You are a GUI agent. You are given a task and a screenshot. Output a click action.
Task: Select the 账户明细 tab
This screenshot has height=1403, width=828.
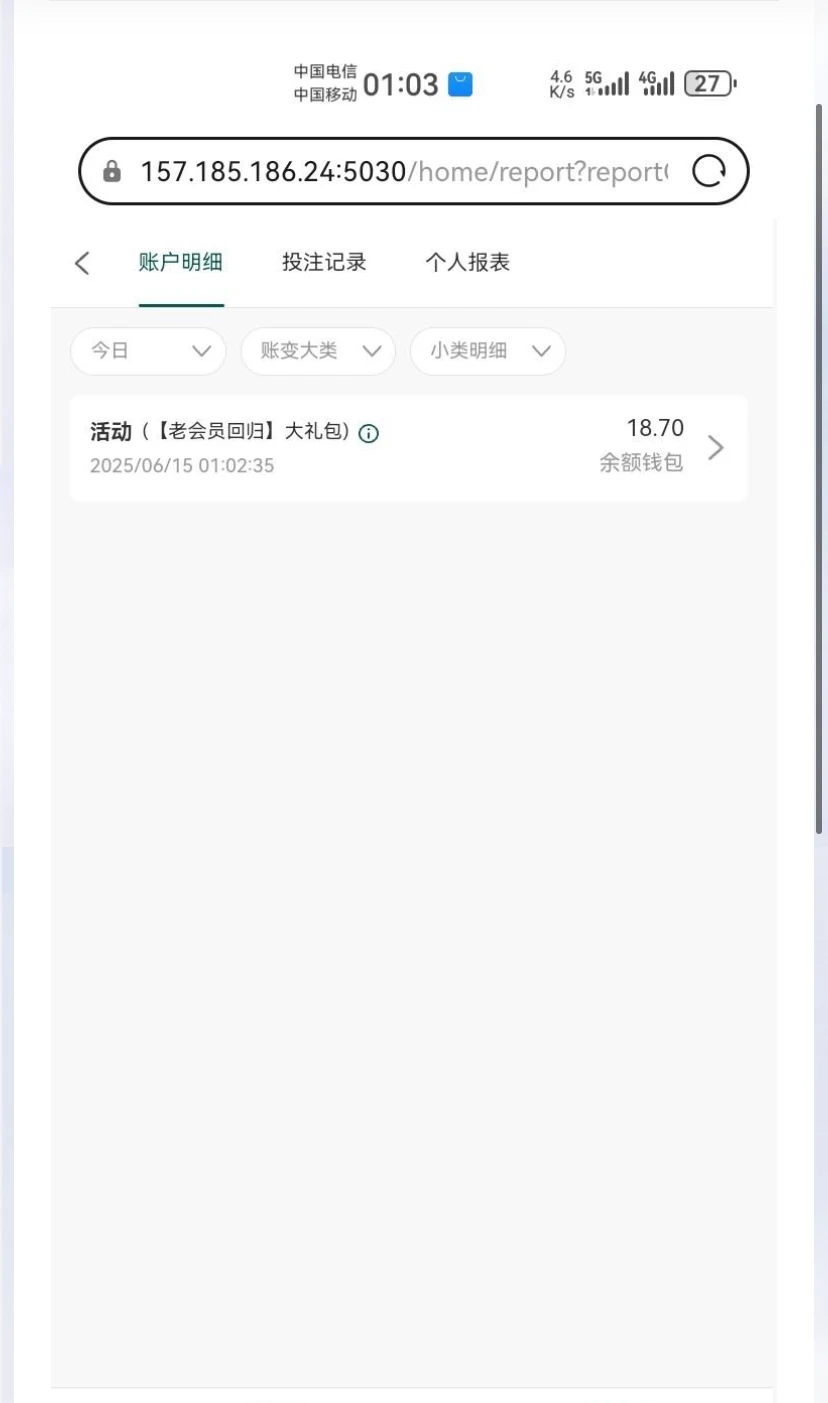[x=181, y=262]
